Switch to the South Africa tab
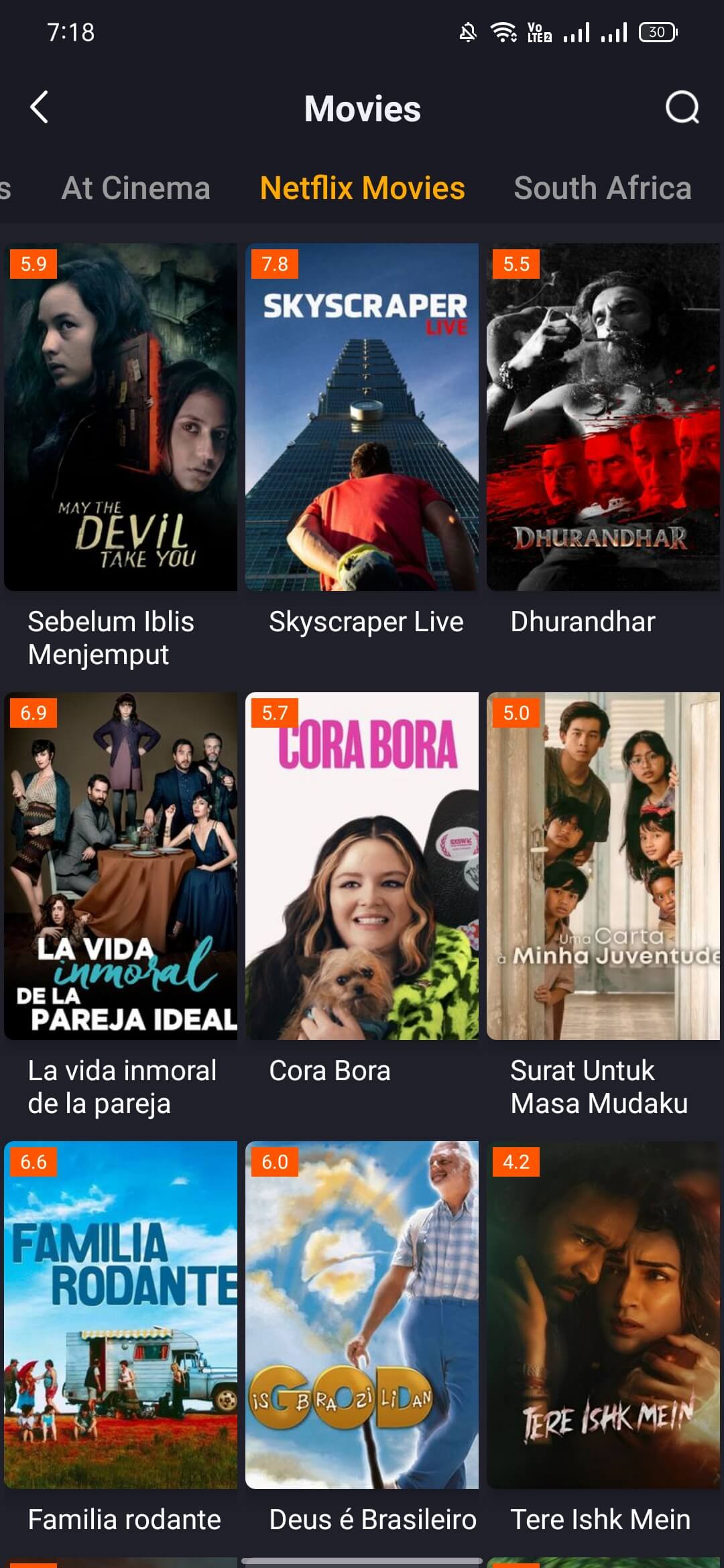The height and width of the screenshot is (1568, 724). (602, 188)
